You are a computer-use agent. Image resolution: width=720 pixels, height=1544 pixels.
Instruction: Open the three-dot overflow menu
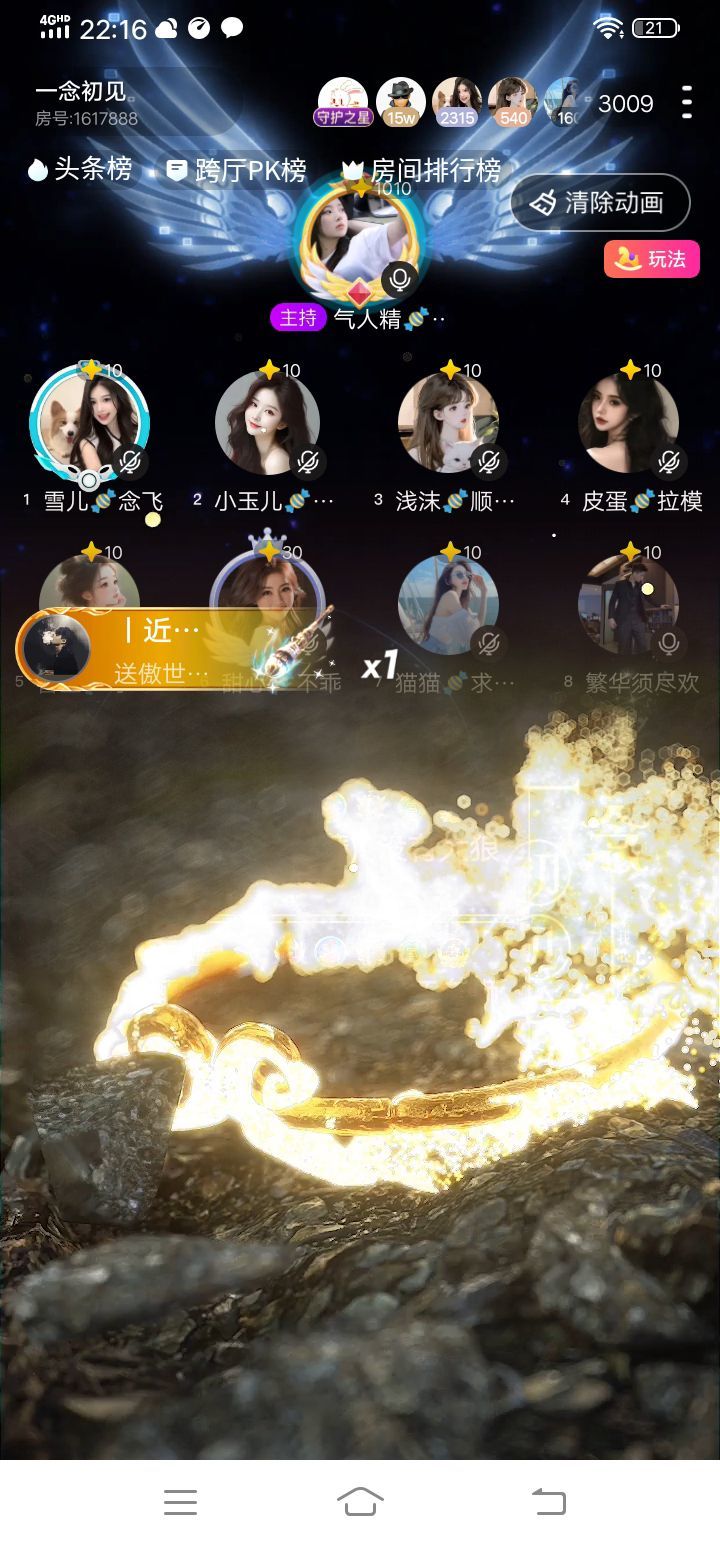pos(686,102)
